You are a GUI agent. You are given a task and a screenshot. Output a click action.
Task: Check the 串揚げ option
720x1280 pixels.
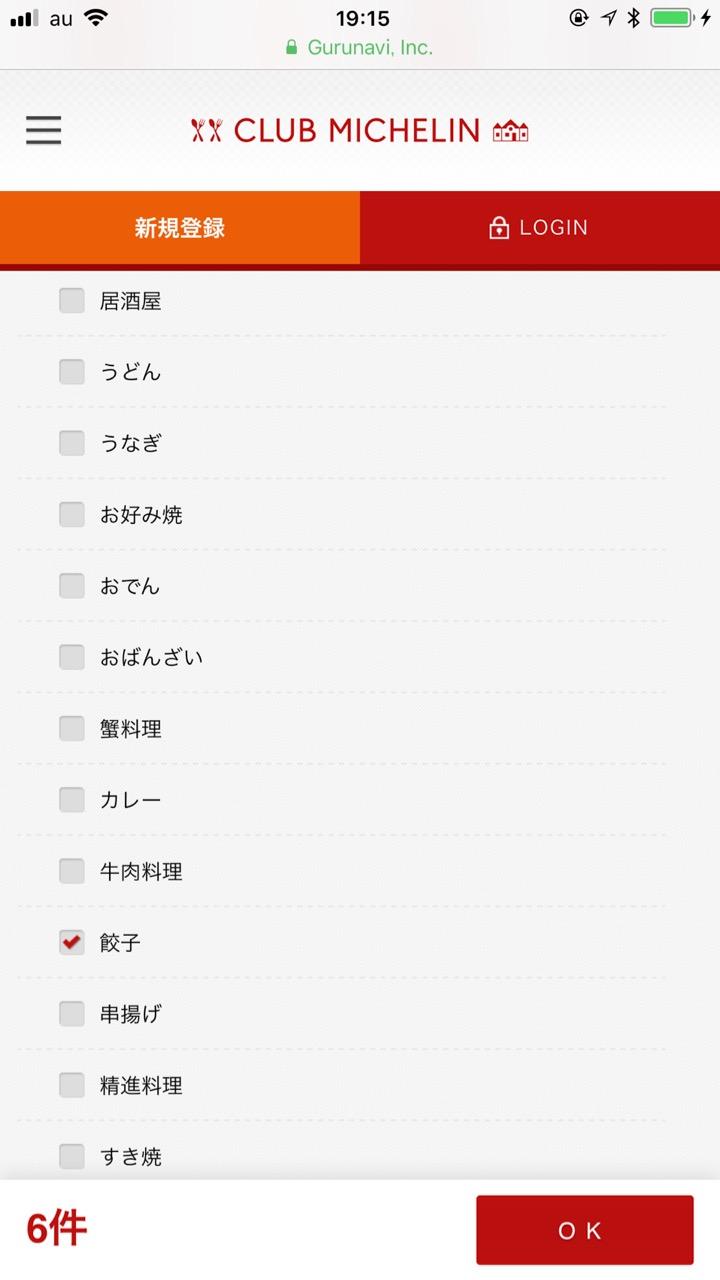[x=72, y=1014]
